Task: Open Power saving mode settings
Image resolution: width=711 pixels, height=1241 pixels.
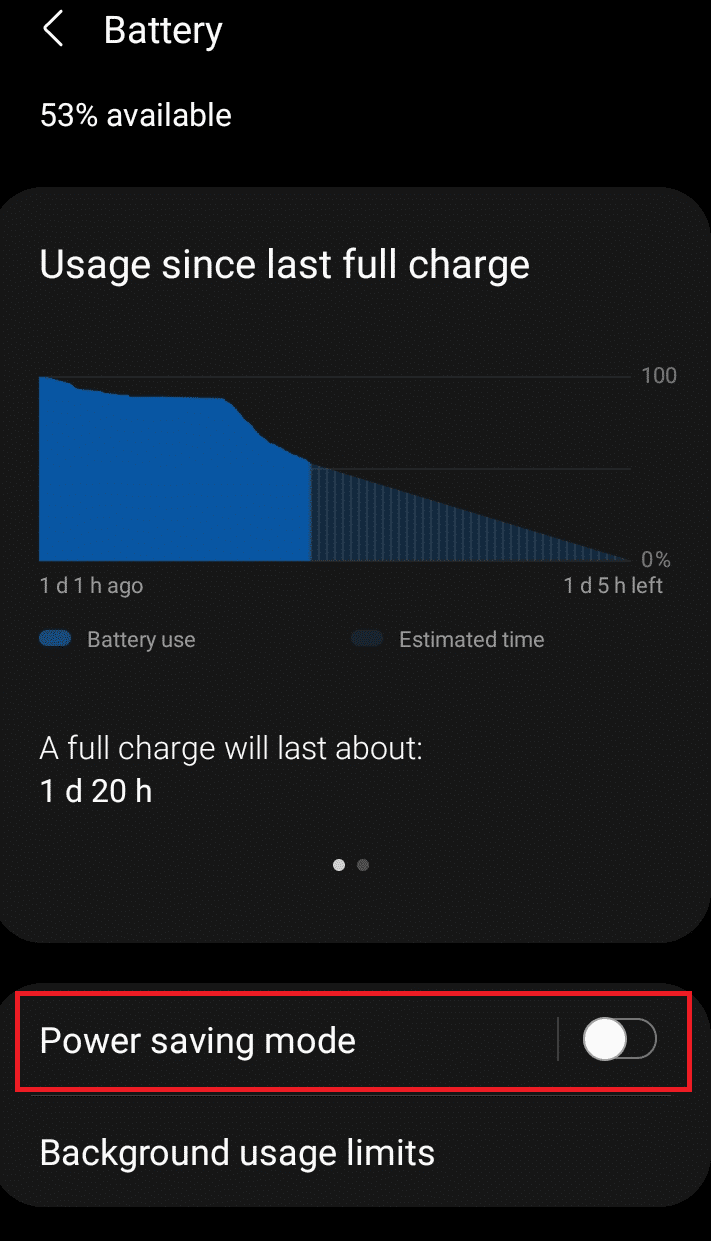Action: coord(198,1041)
